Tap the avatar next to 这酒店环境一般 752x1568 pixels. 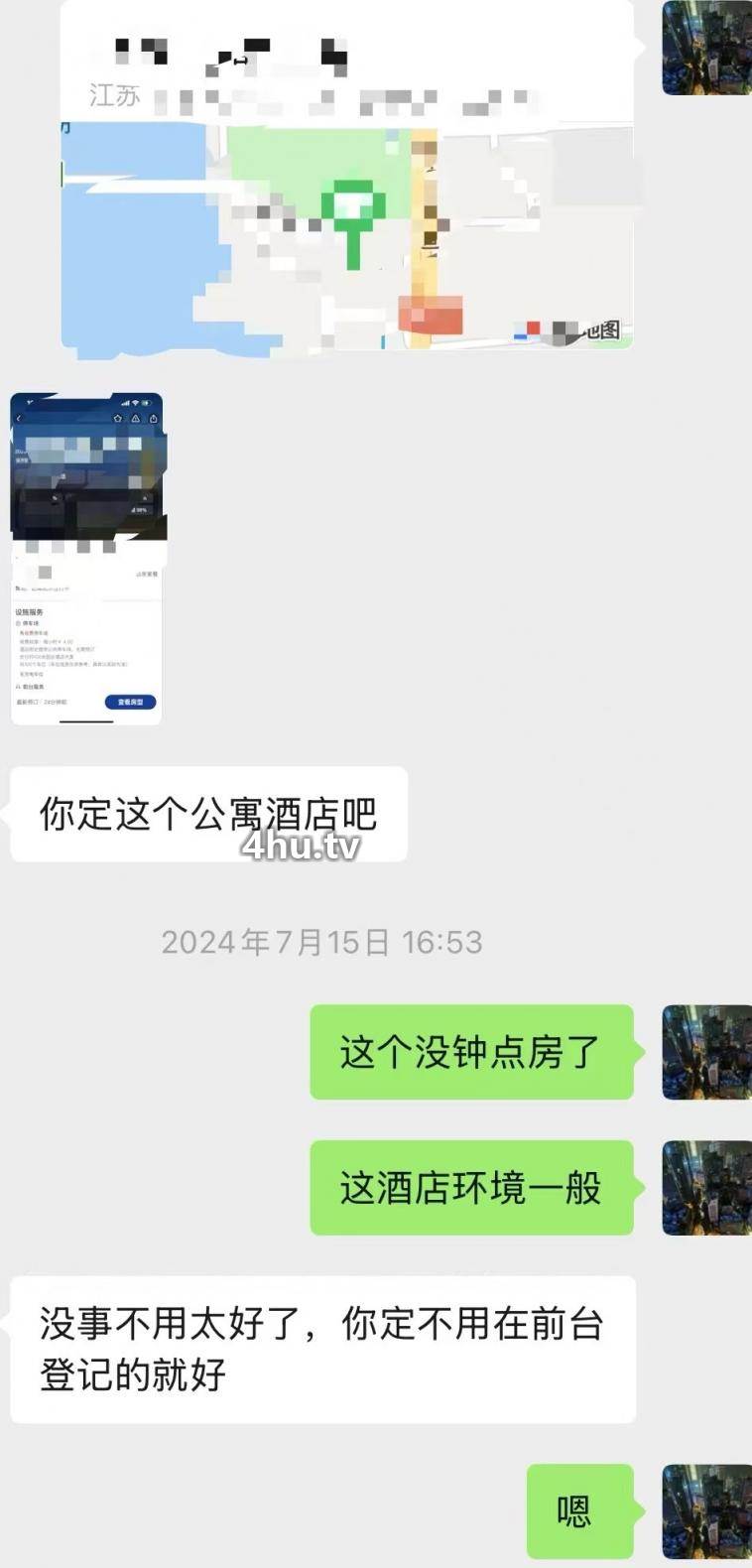coord(706,1188)
